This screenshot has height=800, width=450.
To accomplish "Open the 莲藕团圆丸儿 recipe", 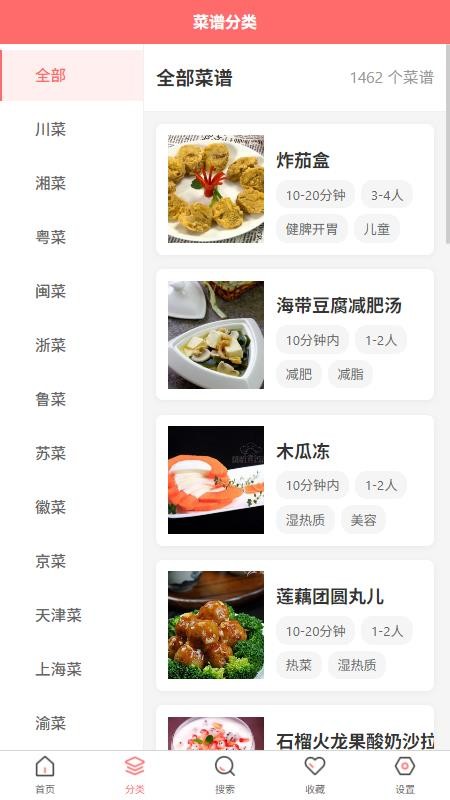I will tap(295, 626).
